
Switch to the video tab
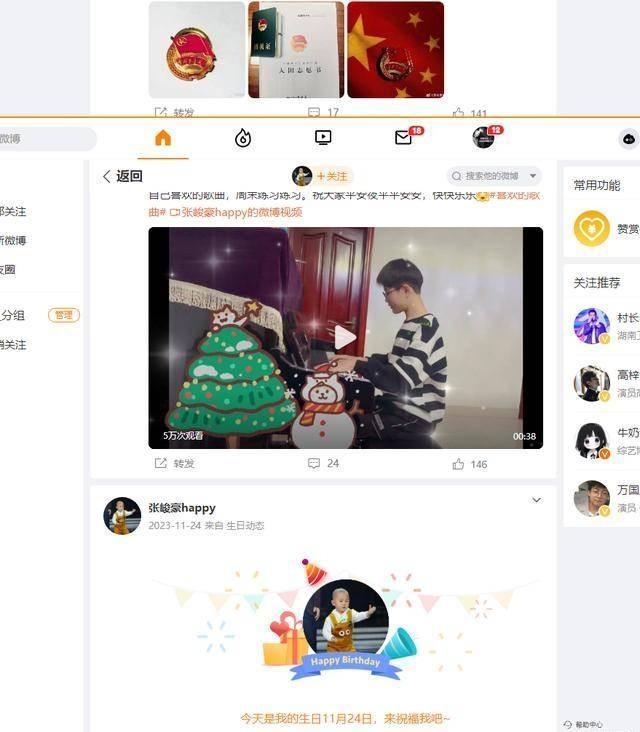tap(323, 139)
